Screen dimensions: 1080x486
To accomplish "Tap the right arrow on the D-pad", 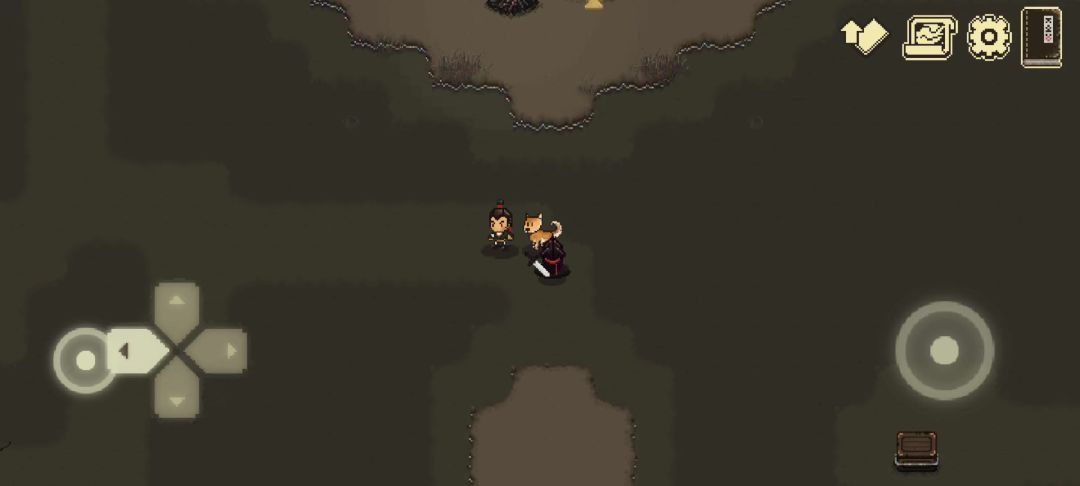I will [223, 351].
